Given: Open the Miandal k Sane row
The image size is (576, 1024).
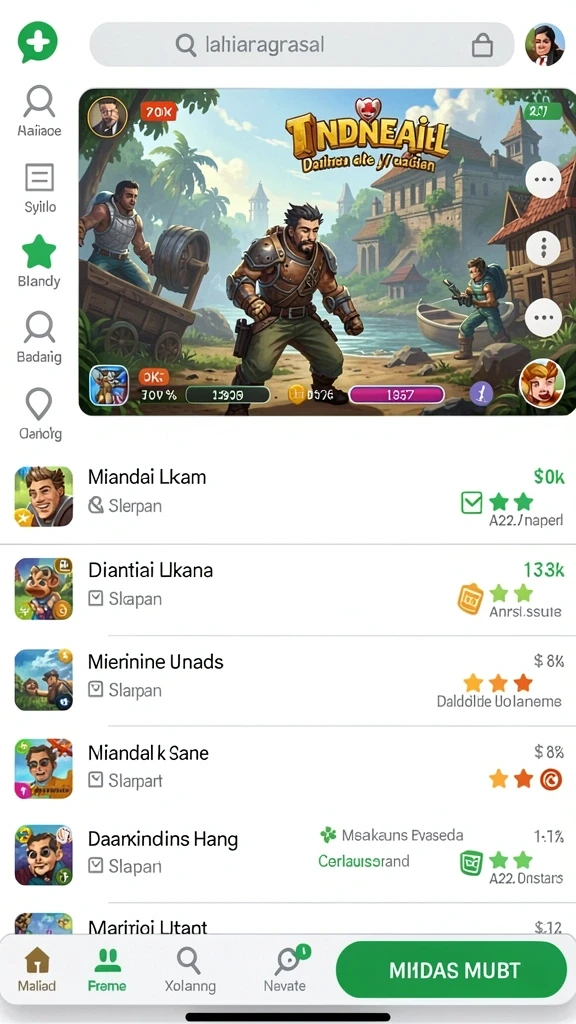Looking at the screenshot, I should [x=288, y=769].
